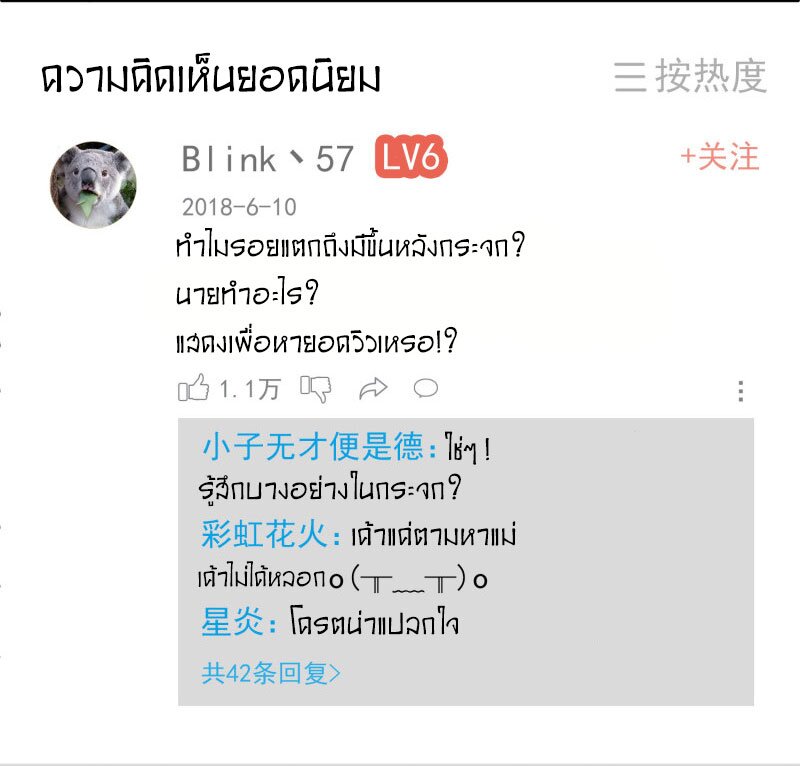Viewport: 800px width, 766px height.
Task: Sort comments by popularity (按热度)
Action: click(690, 77)
